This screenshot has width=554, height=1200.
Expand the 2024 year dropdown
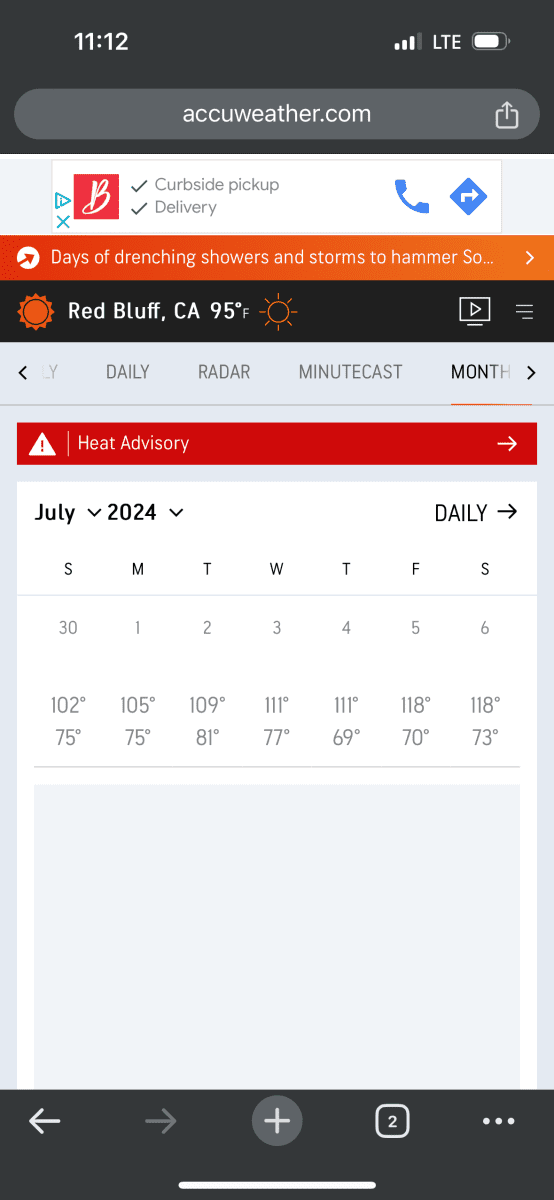pyautogui.click(x=146, y=513)
